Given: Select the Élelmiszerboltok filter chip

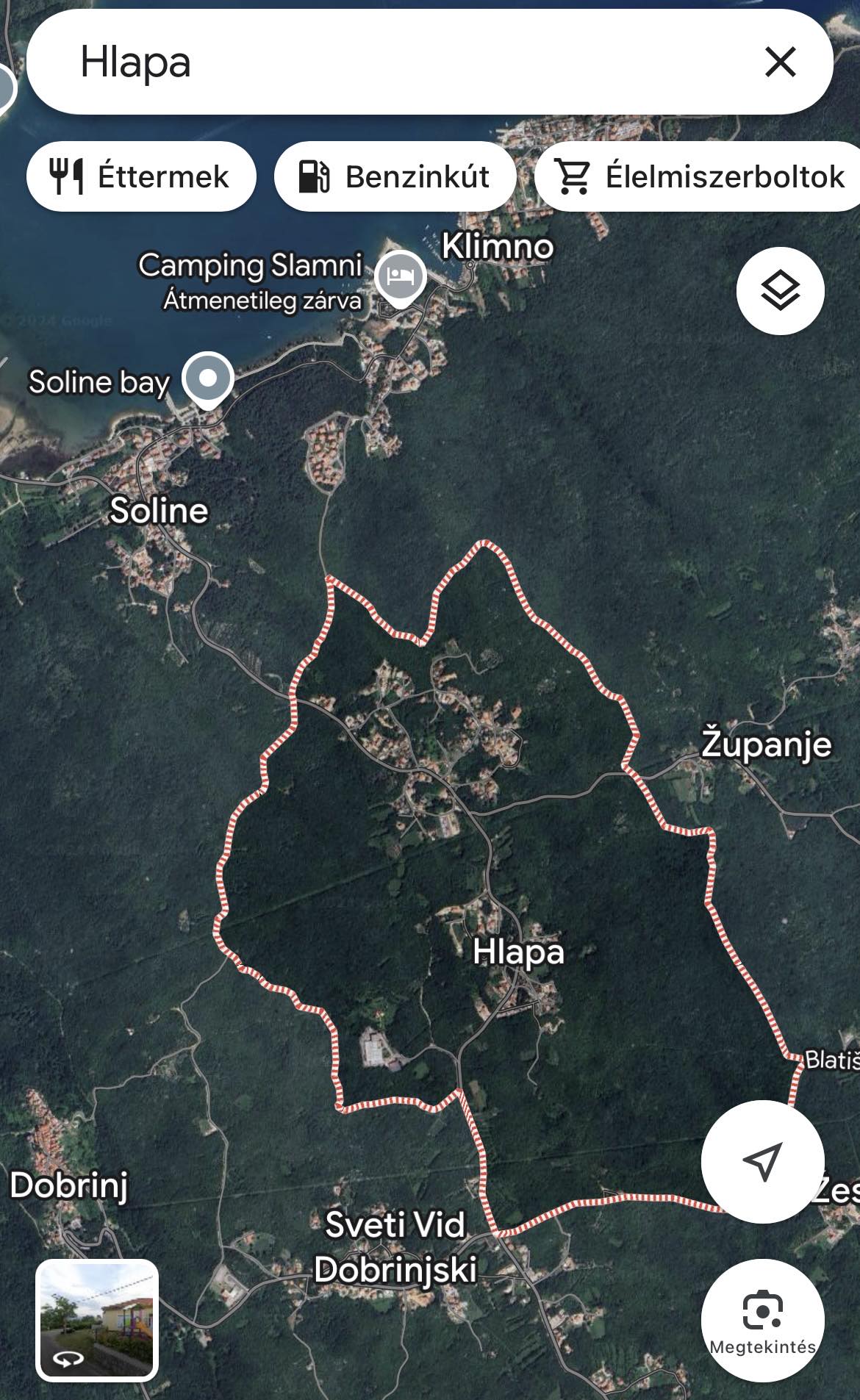Looking at the screenshot, I should 698,177.
